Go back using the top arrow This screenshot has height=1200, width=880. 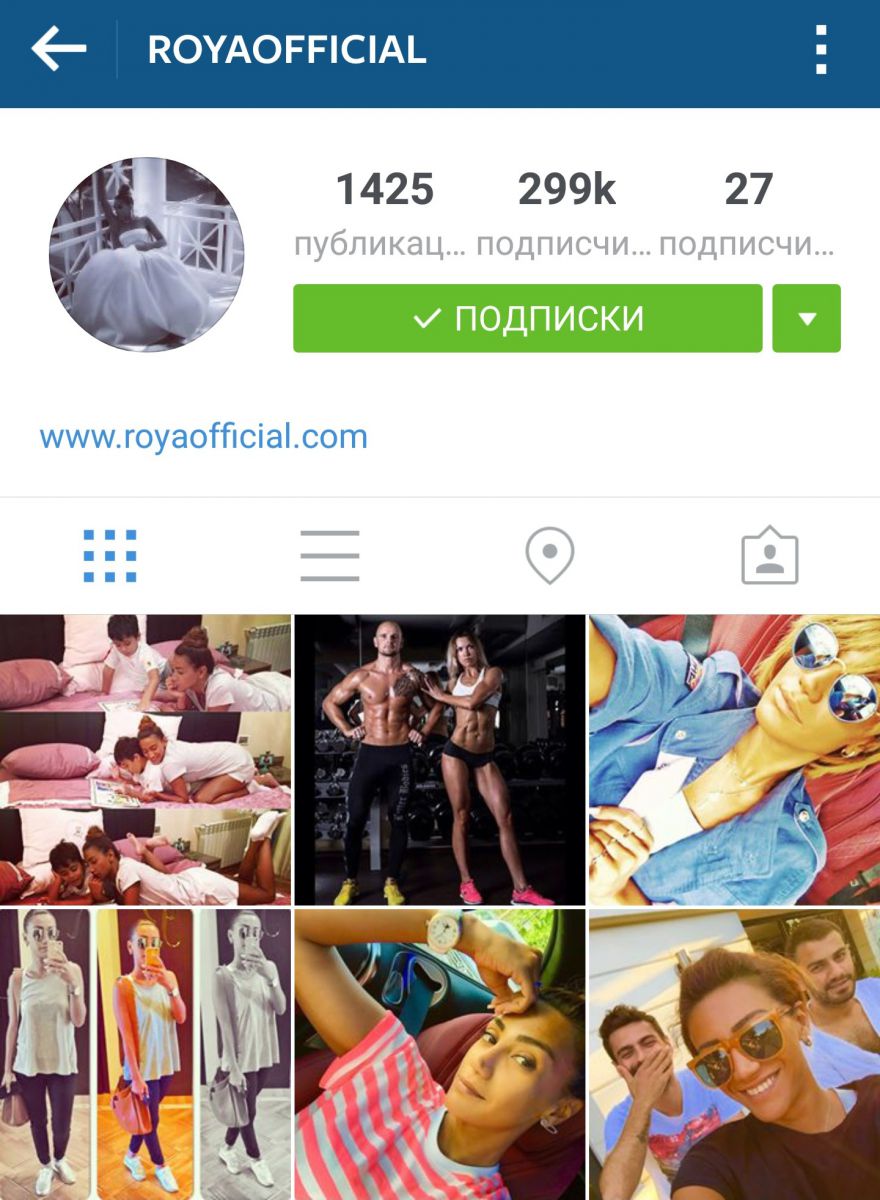click(58, 49)
